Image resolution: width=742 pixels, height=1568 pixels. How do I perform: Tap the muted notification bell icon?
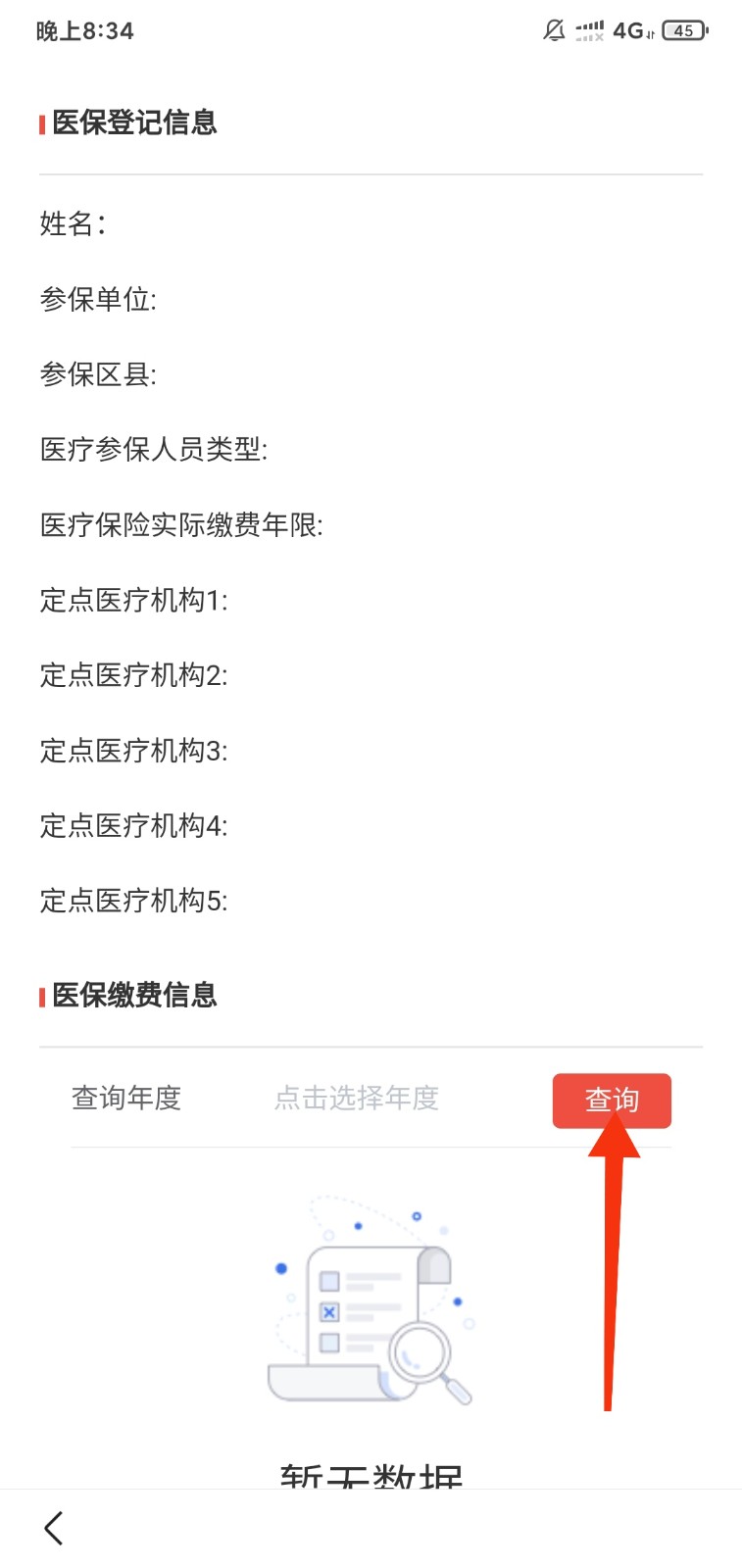pyautogui.click(x=554, y=30)
